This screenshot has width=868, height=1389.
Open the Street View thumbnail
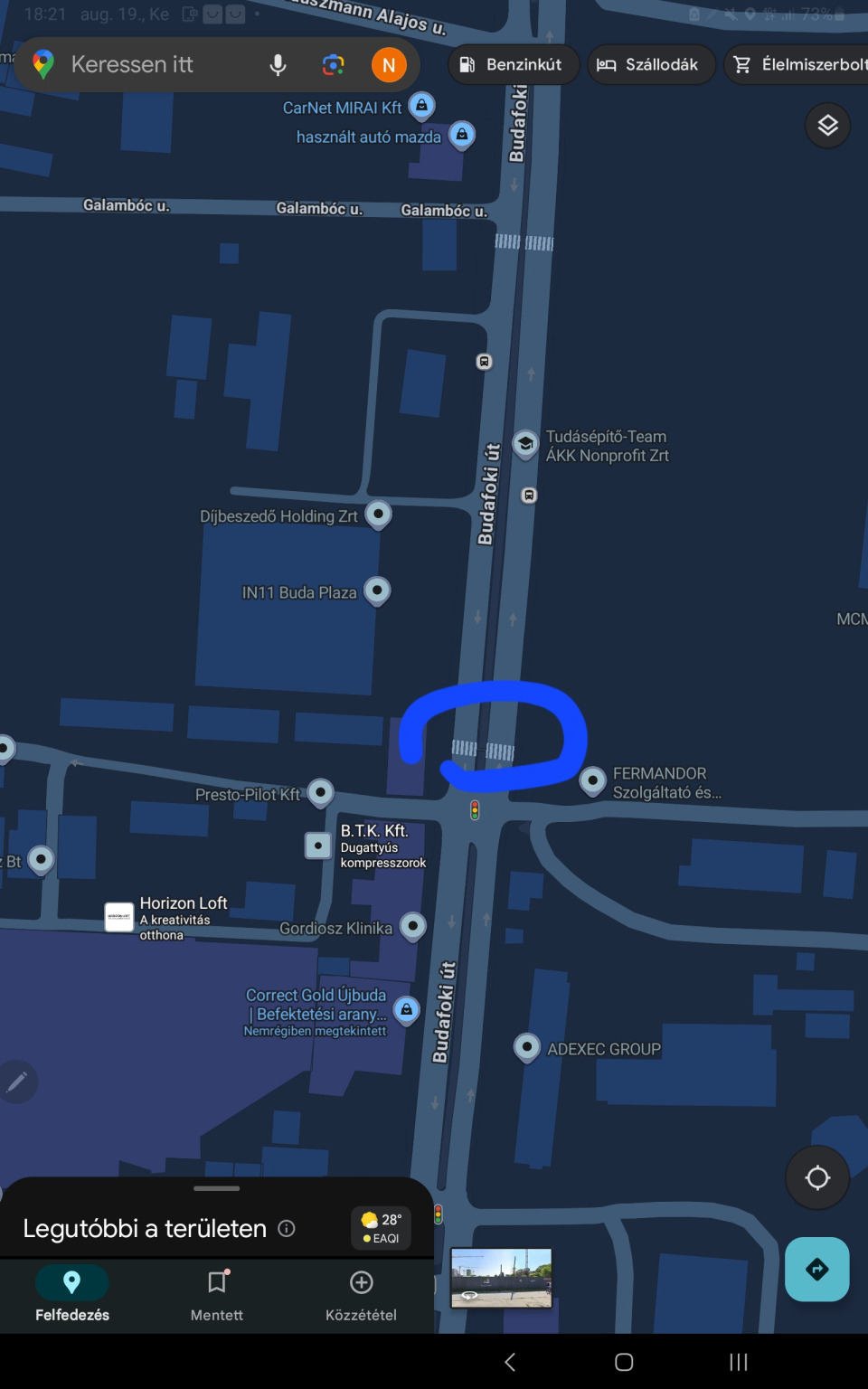click(x=501, y=1278)
